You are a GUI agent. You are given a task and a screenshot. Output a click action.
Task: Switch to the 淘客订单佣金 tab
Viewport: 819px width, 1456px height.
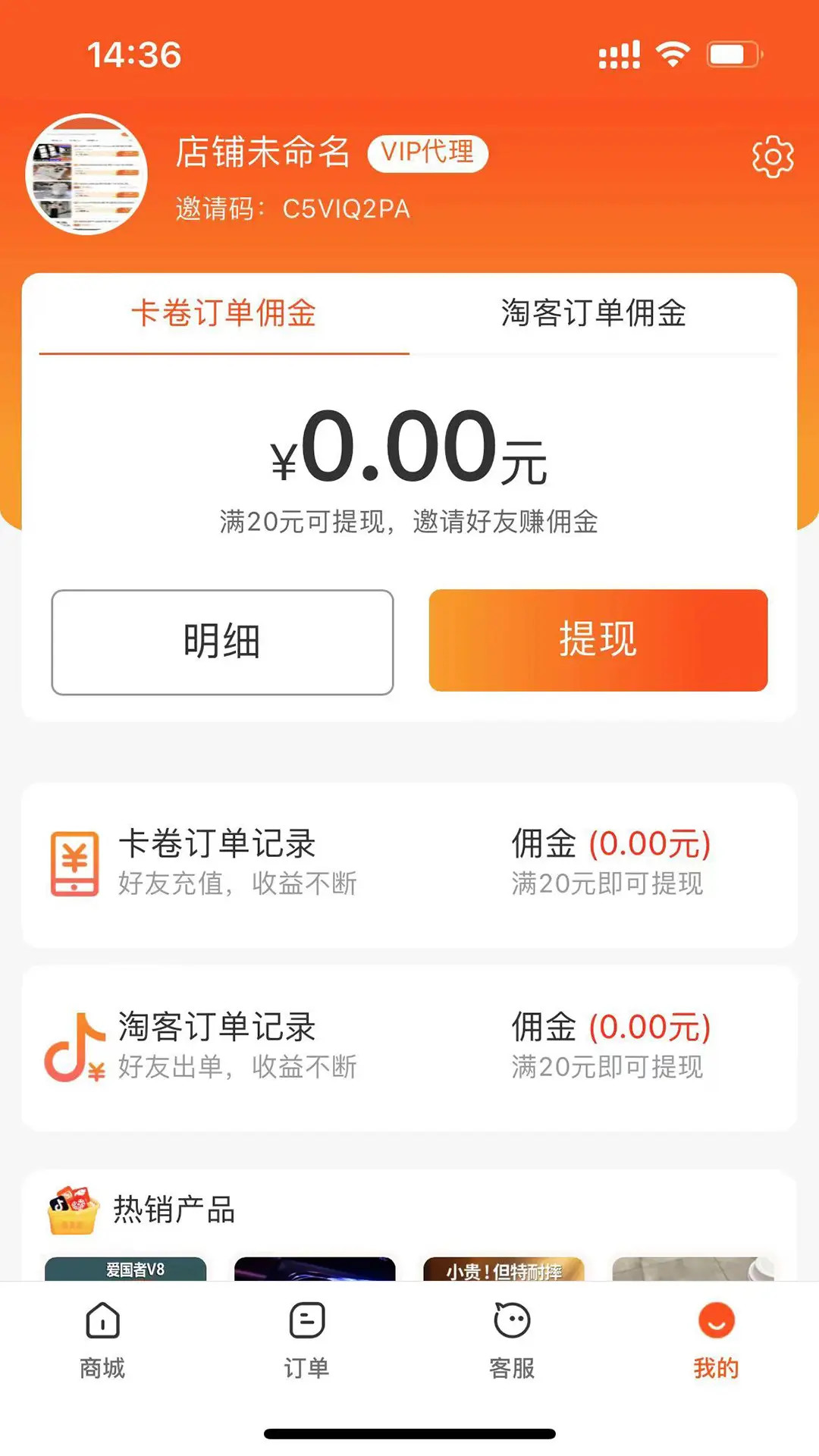point(594,315)
